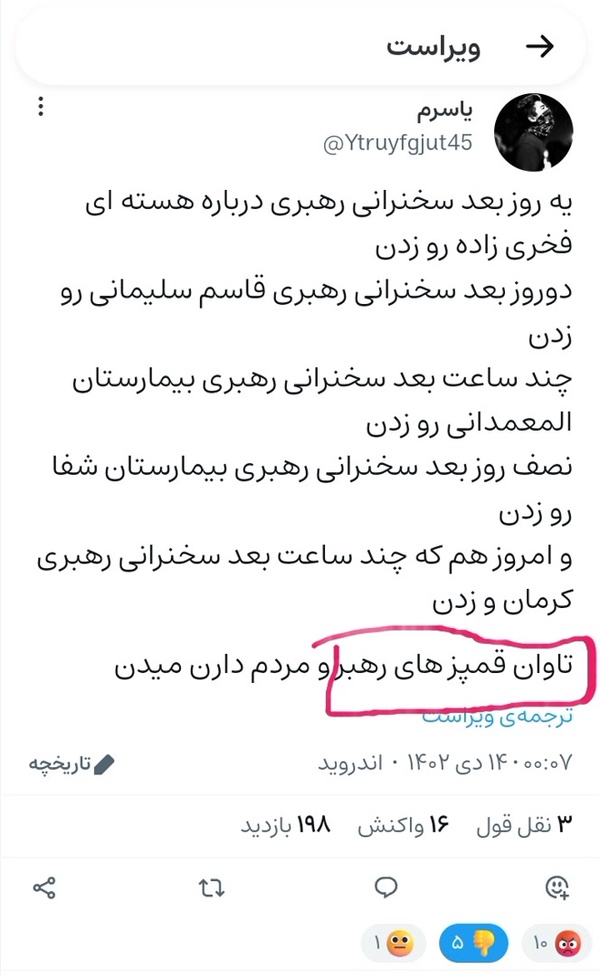This screenshot has width=600, height=977.
Task: Open یاسرم's profile picture
Action: pyautogui.click(x=533, y=132)
